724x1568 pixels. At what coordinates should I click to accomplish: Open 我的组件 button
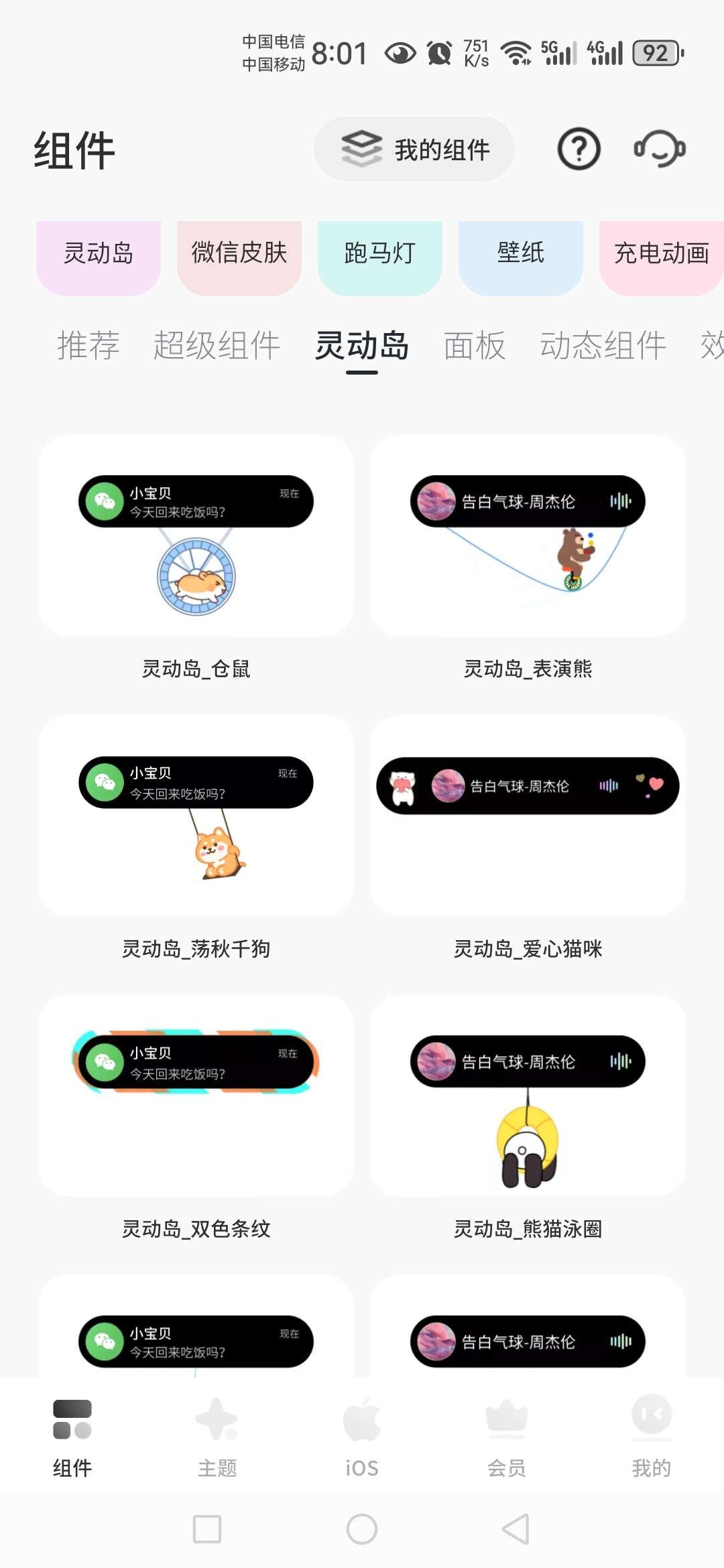click(x=414, y=149)
